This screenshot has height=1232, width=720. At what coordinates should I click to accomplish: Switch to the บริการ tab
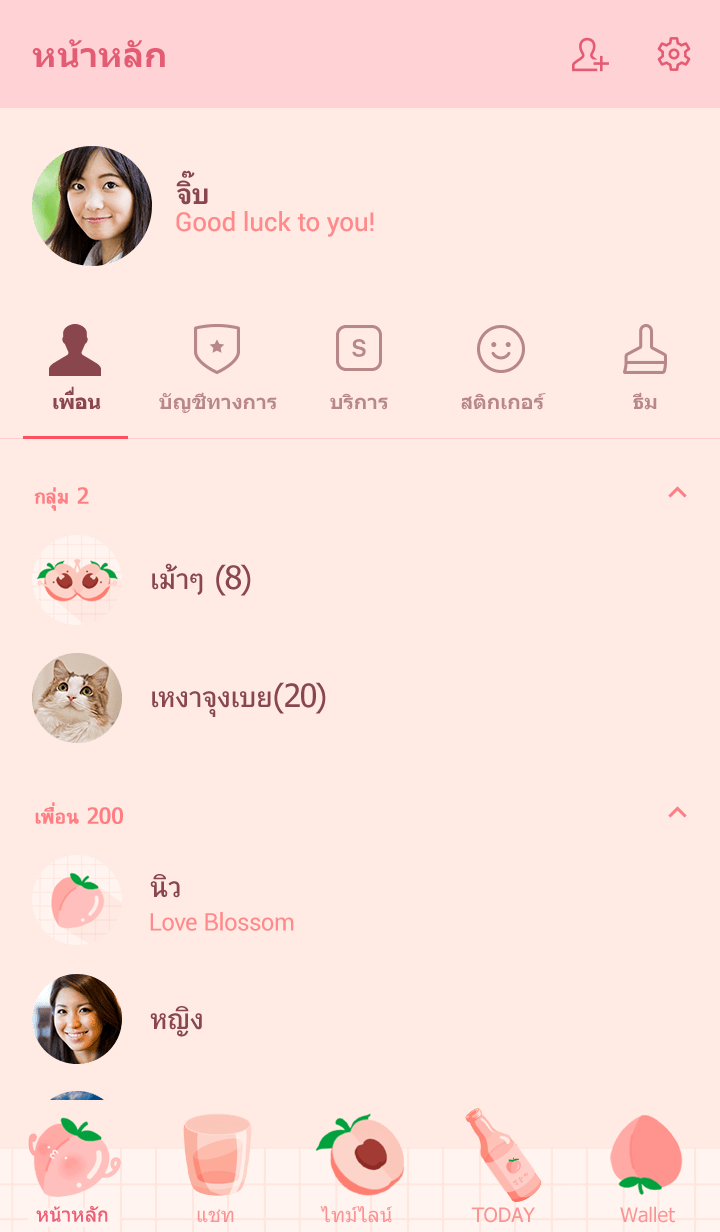click(359, 370)
